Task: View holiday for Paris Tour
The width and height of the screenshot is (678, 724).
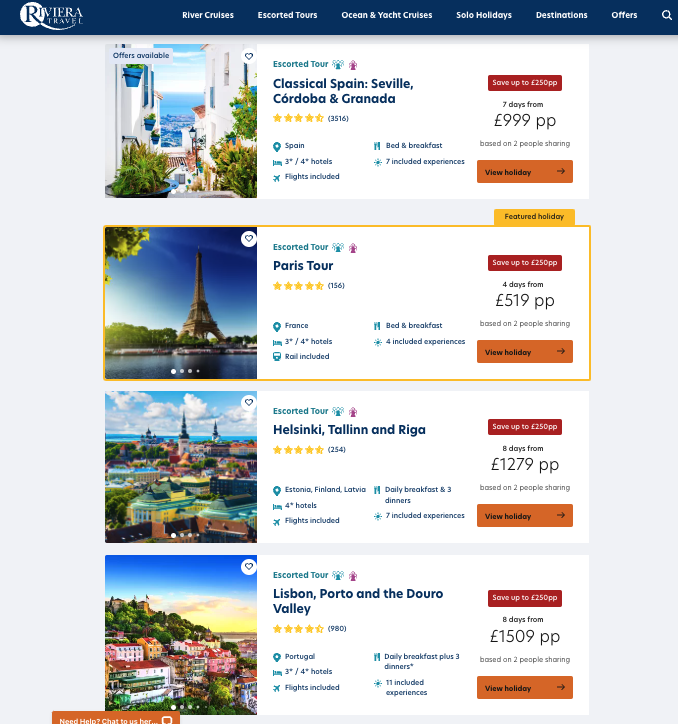Action: tap(524, 352)
